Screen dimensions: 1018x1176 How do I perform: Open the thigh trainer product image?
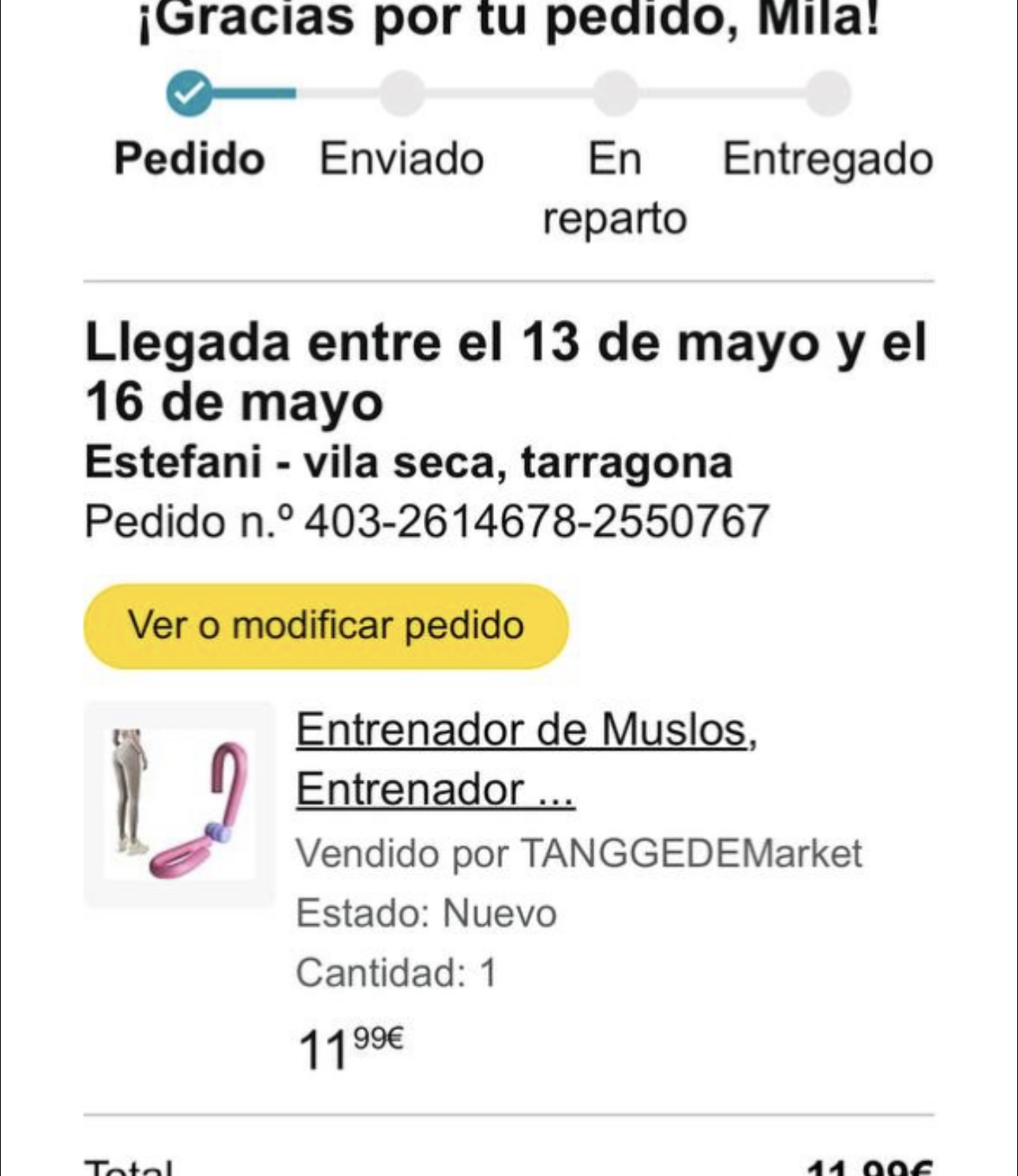[x=180, y=804]
